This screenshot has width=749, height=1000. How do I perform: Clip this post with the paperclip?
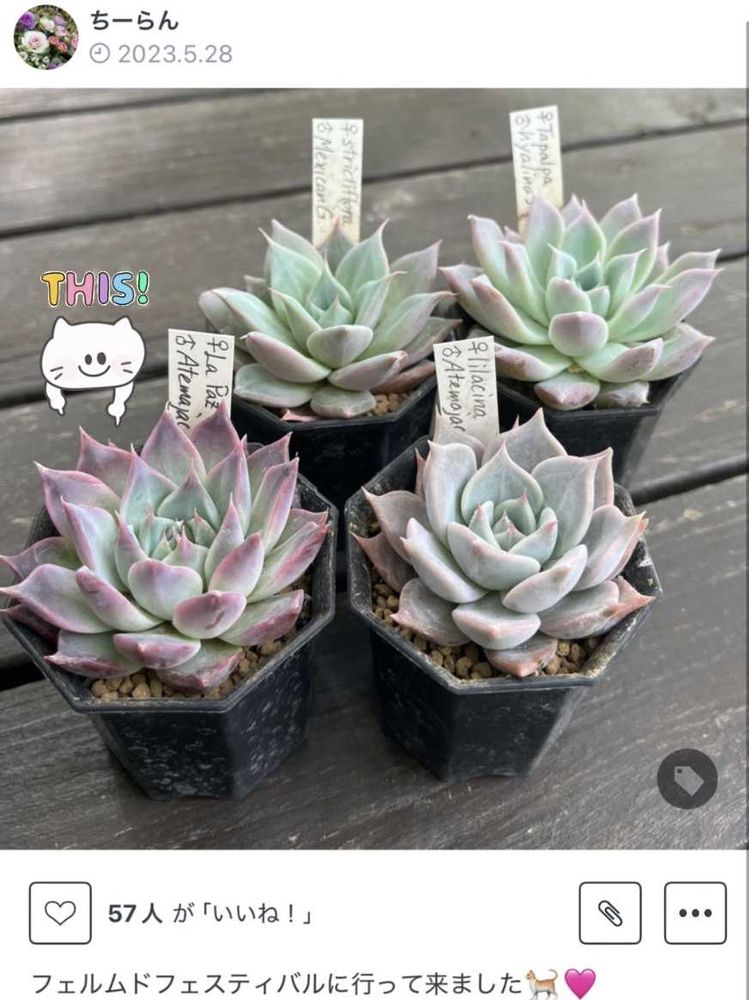(x=610, y=913)
